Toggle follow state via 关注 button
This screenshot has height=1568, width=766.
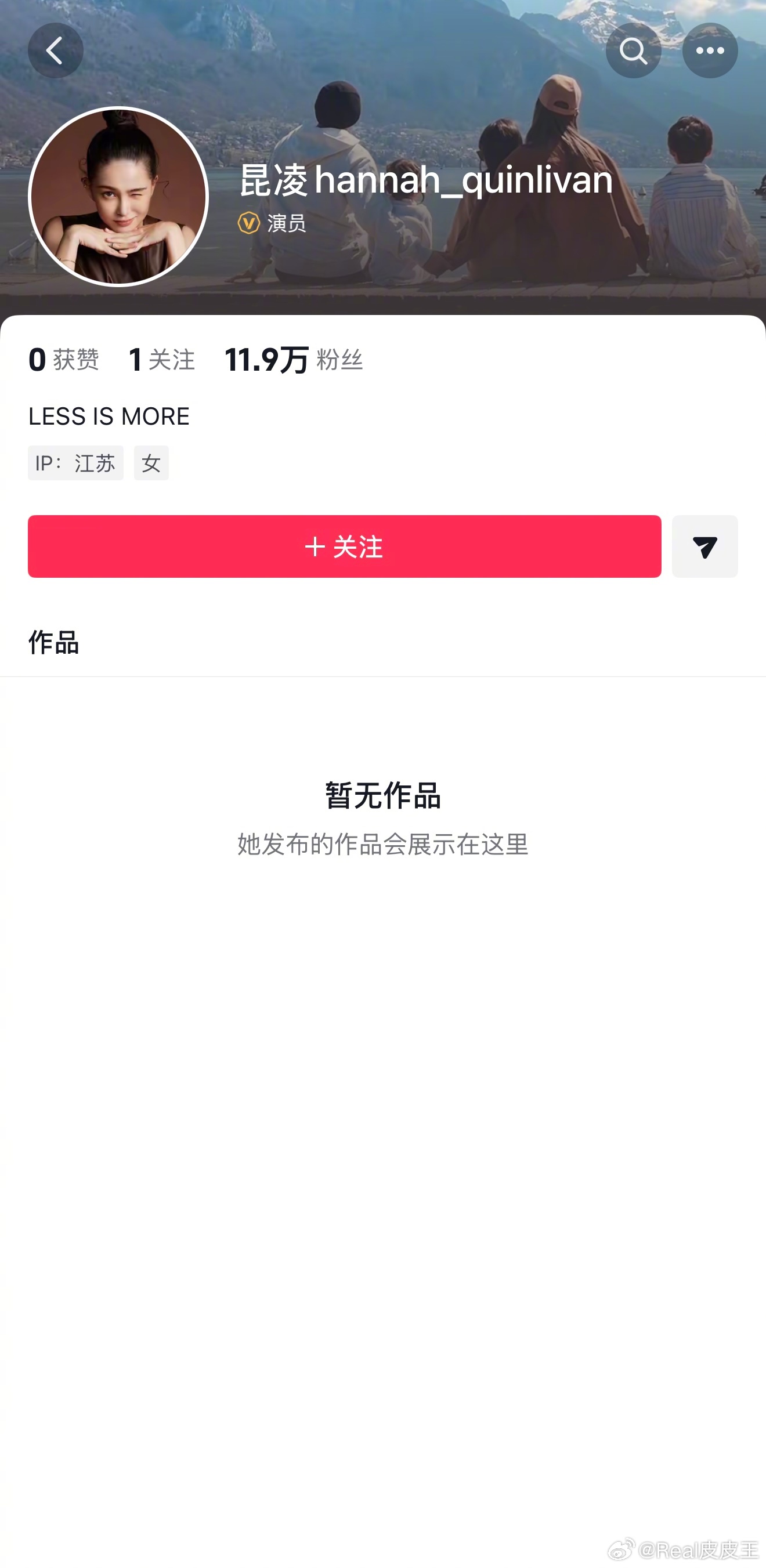tap(344, 546)
